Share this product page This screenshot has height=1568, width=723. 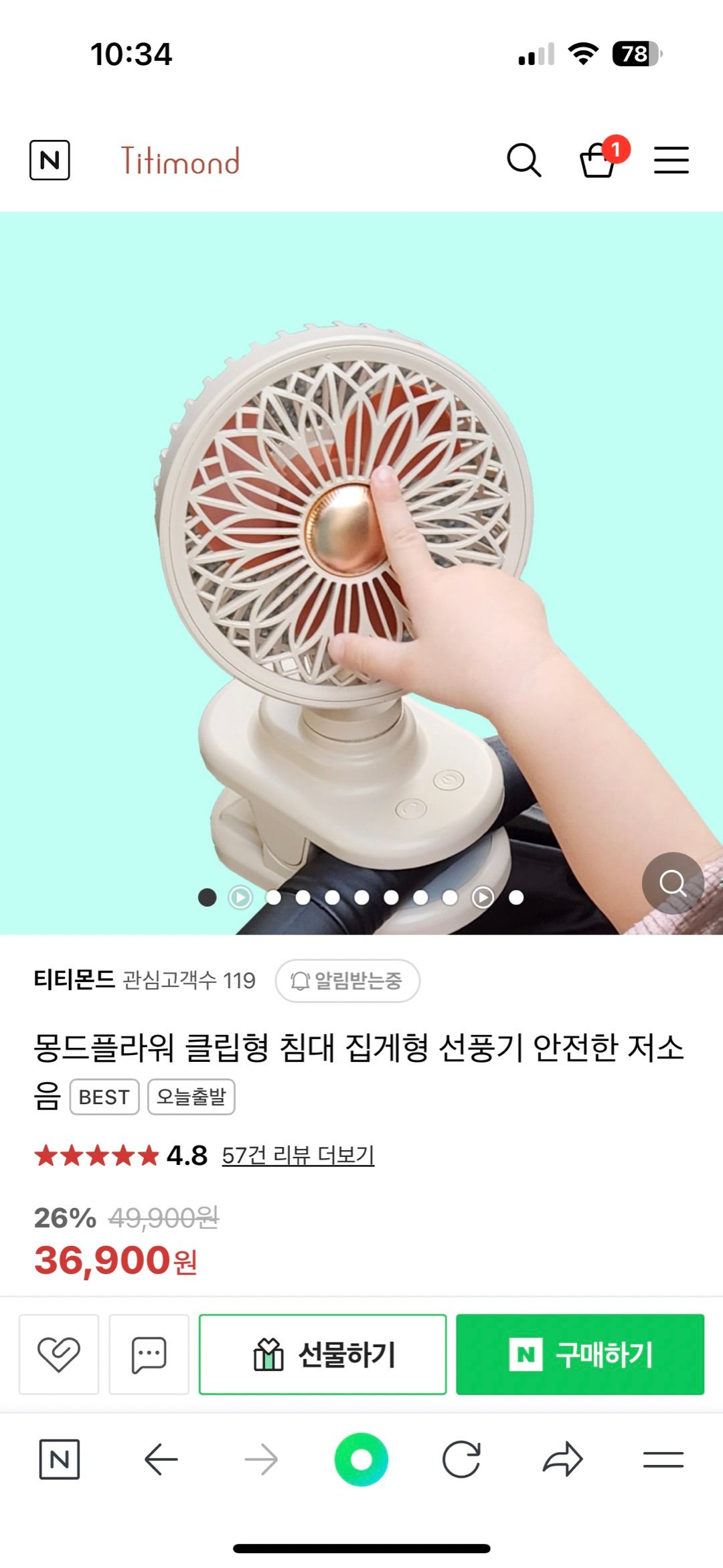pyautogui.click(x=562, y=1459)
